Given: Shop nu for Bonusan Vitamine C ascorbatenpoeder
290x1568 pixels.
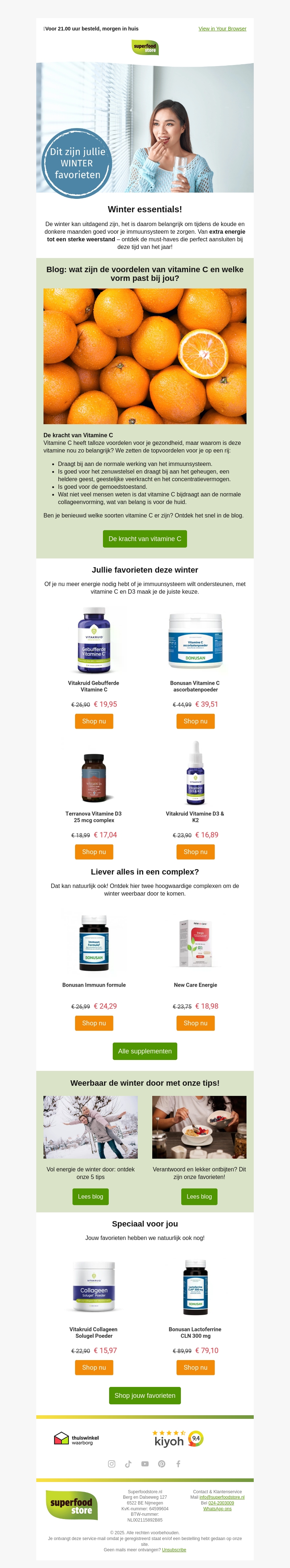Looking at the screenshot, I should coord(195,721).
